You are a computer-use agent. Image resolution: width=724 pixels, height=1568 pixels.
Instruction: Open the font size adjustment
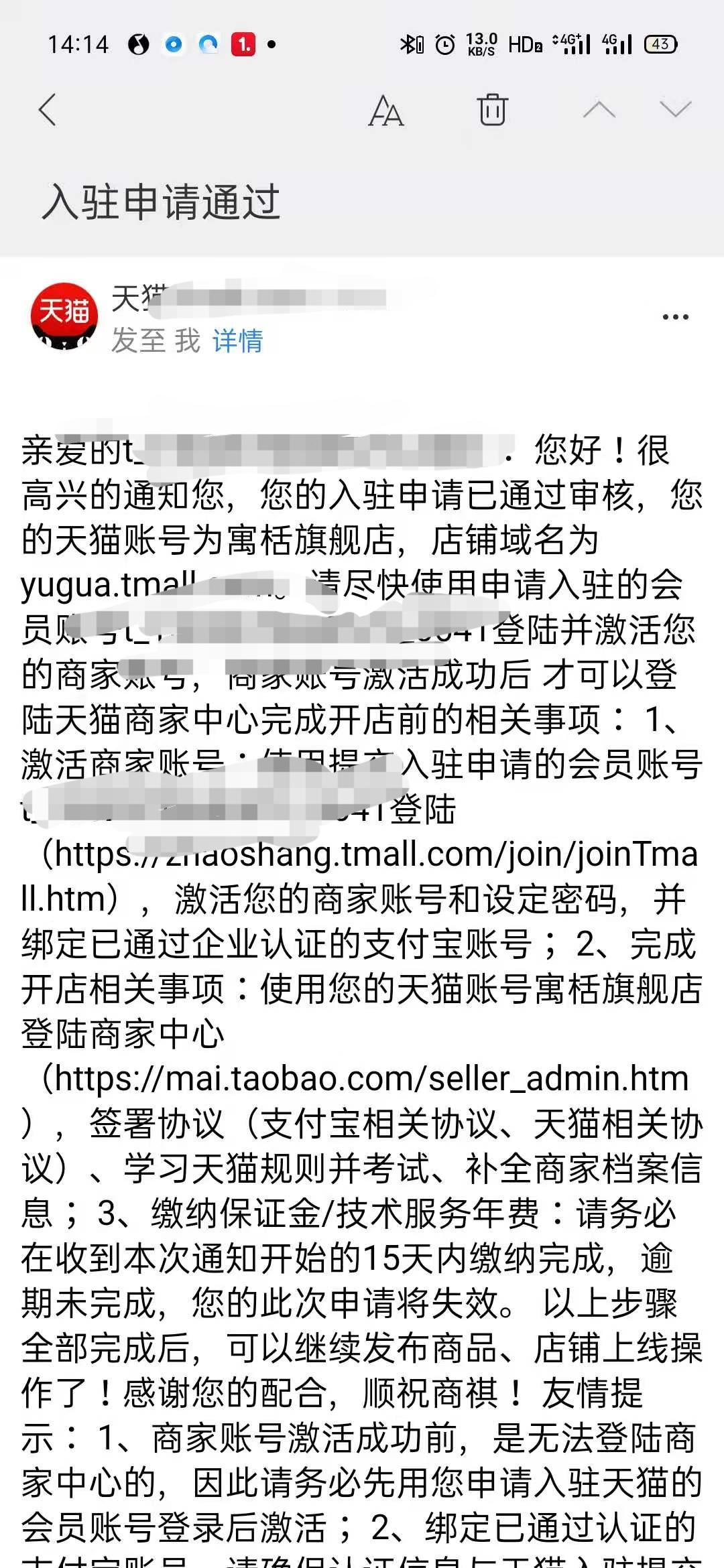click(x=386, y=110)
